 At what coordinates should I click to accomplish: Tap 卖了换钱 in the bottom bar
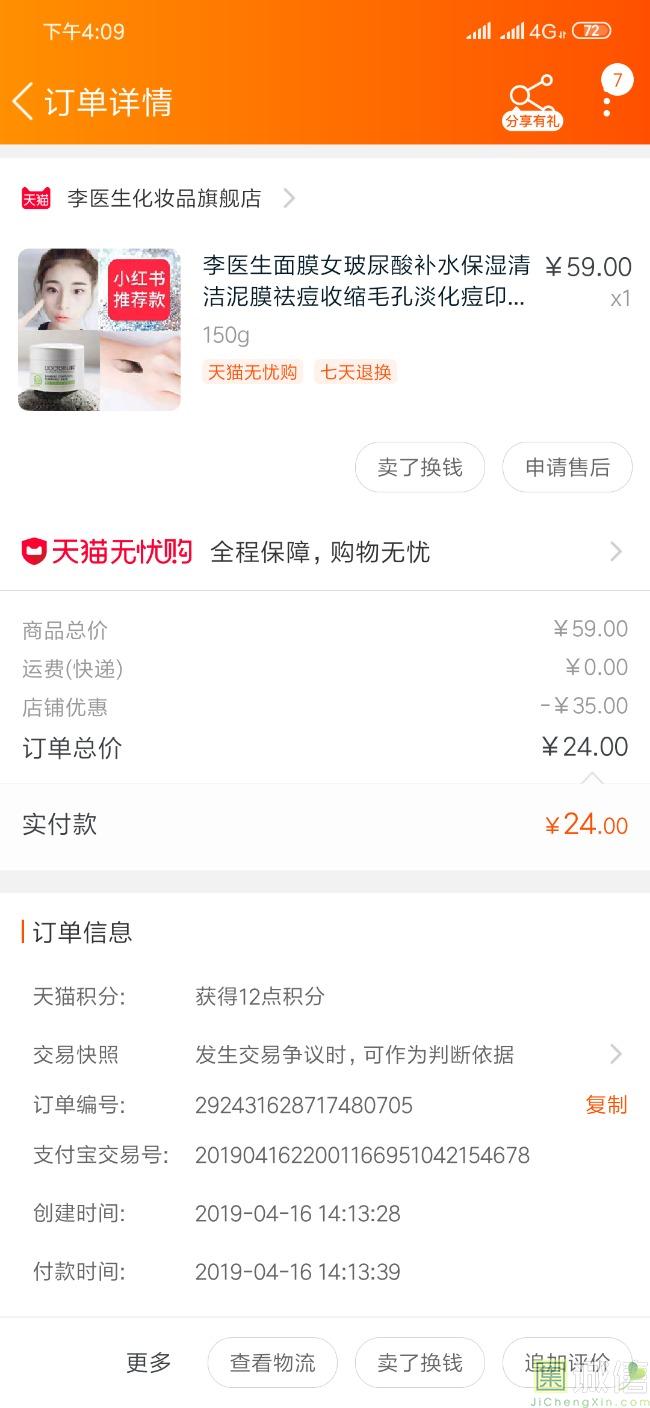pyautogui.click(x=420, y=1362)
